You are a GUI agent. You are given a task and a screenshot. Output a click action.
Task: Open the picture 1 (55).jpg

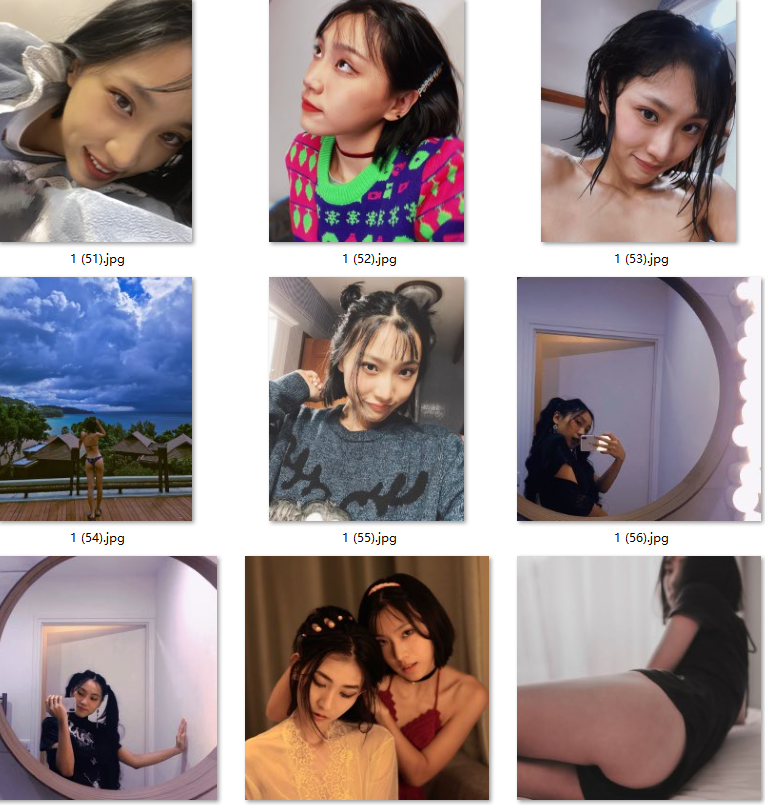[367, 399]
